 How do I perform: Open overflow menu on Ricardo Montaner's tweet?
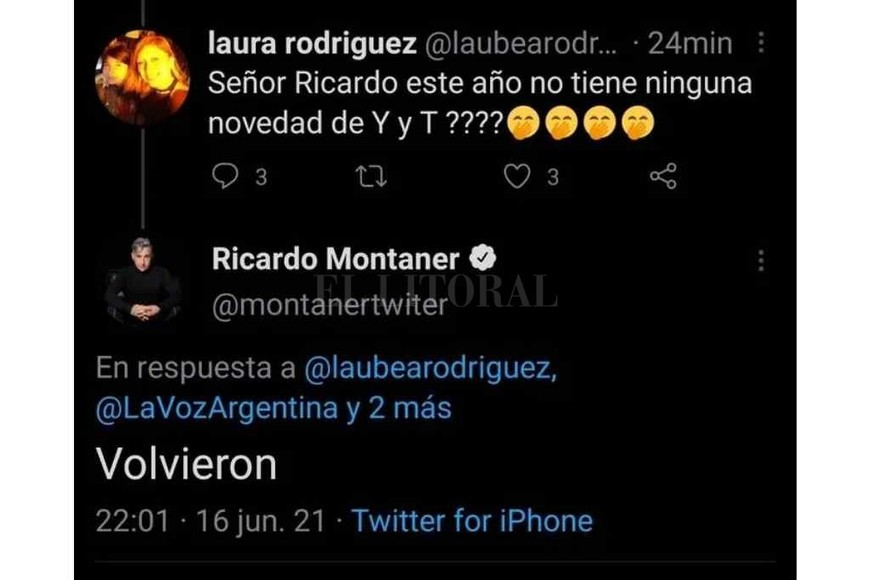762,261
